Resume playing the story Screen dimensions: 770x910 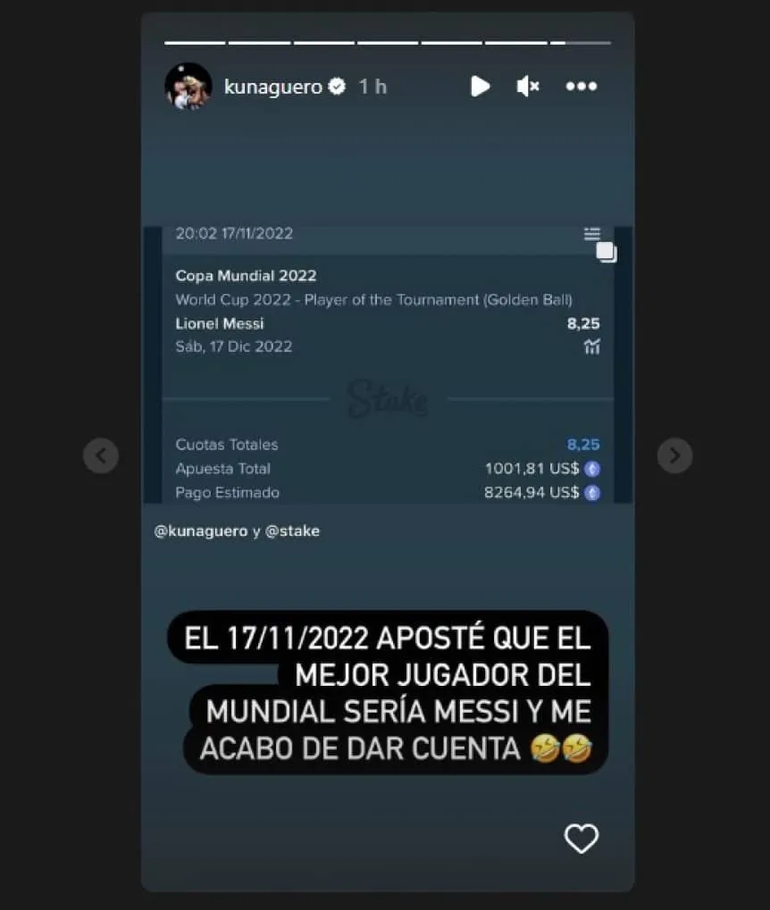coord(480,87)
